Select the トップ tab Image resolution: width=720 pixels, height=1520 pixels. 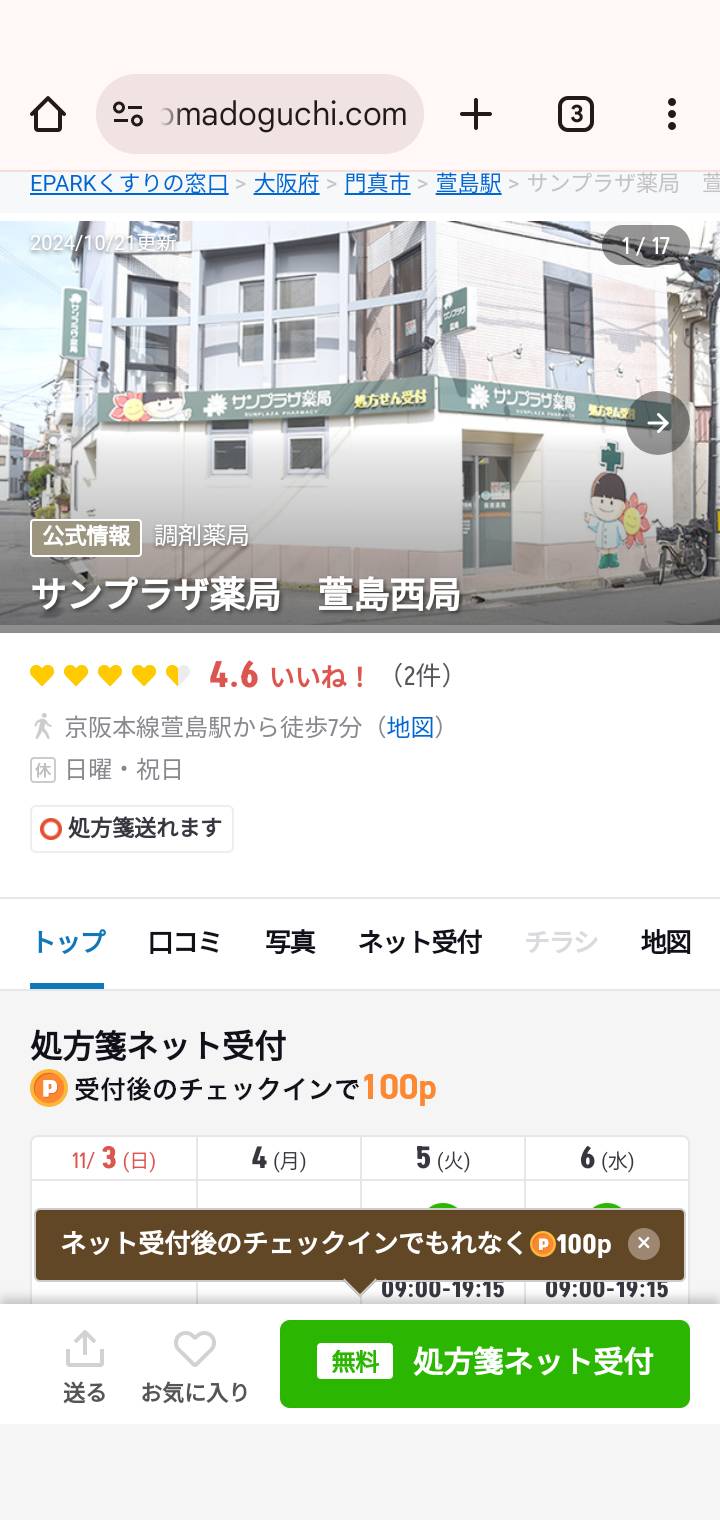pos(67,942)
